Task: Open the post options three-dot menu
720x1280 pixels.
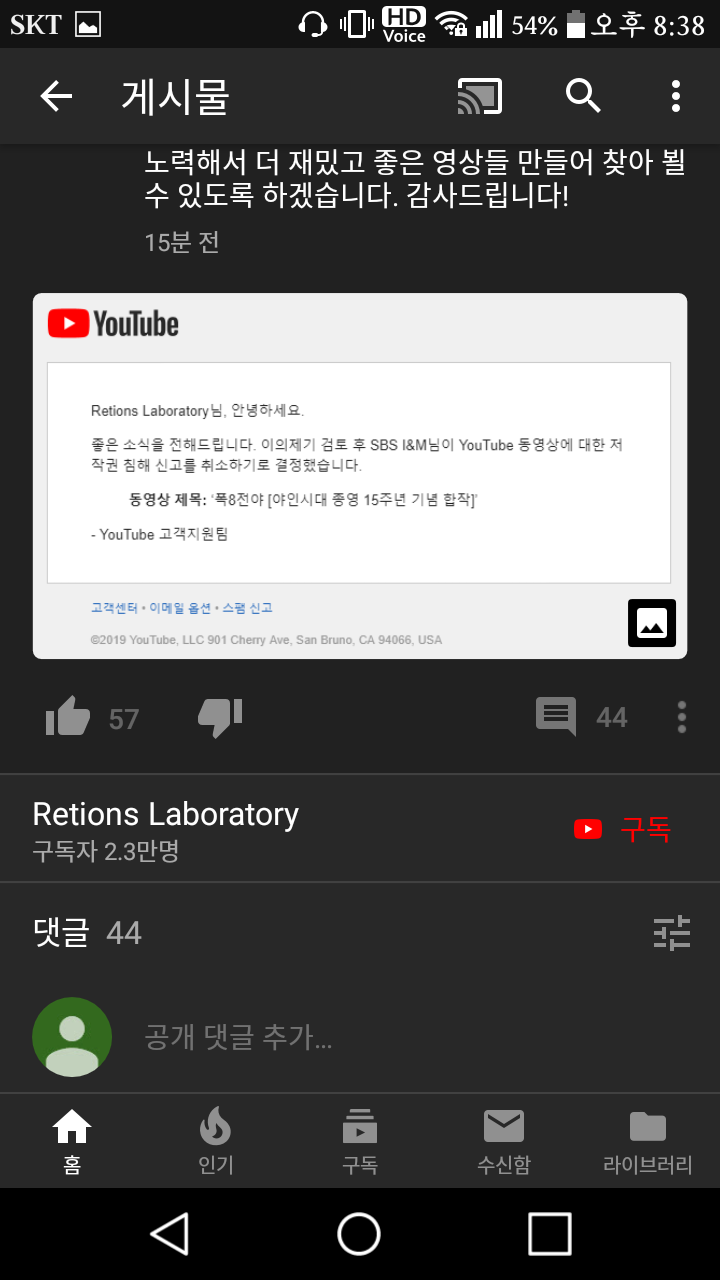Action: point(681,717)
